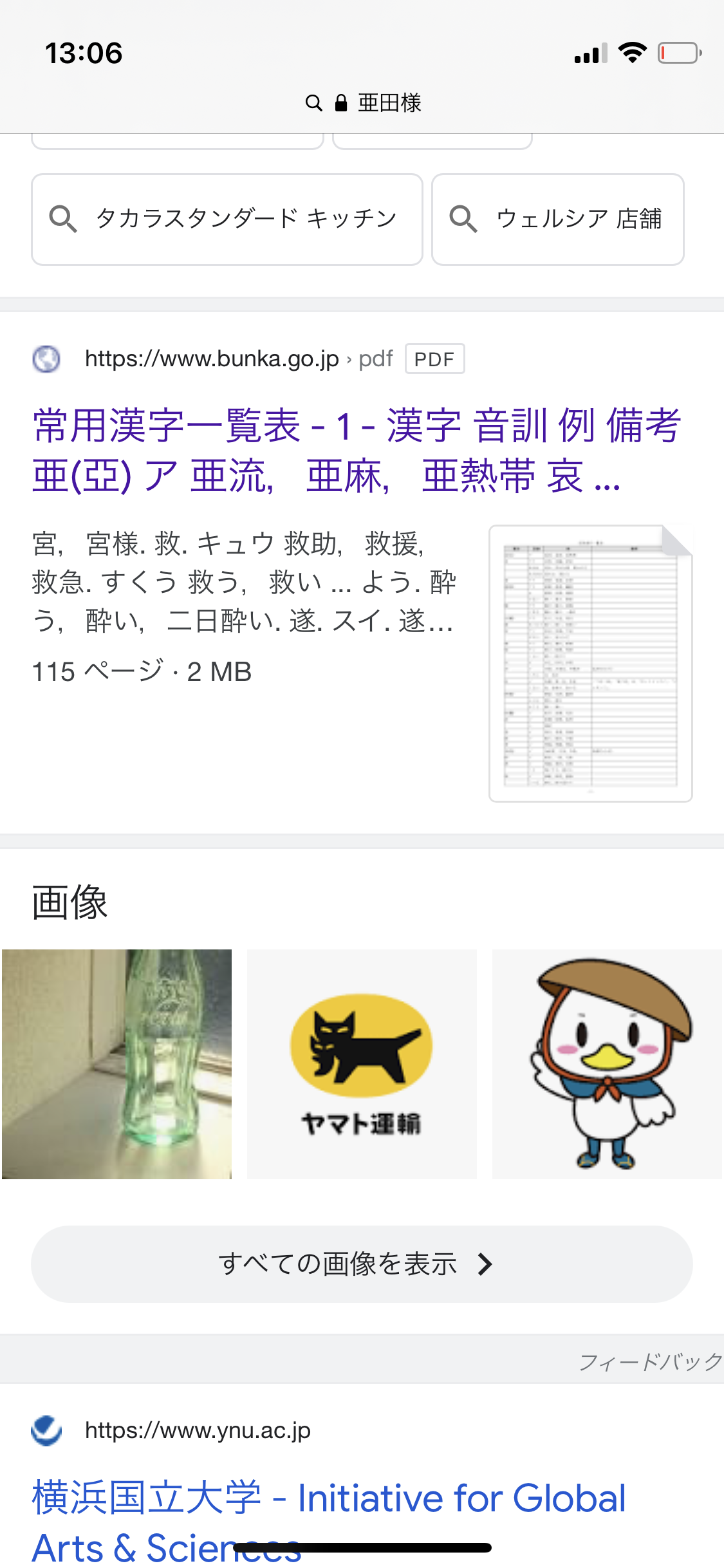Viewport: 724px width, 1568px height.
Task: Show all images with すべての画像を表示
Action: click(362, 1264)
